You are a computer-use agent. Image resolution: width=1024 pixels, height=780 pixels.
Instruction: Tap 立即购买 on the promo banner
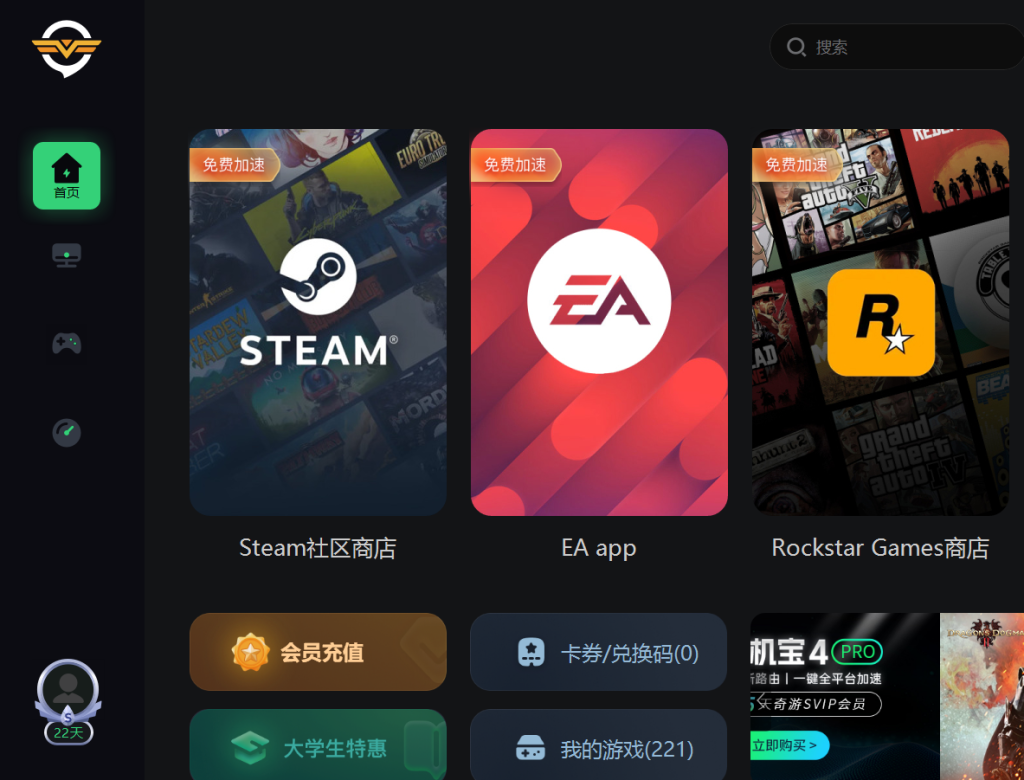pyautogui.click(x=790, y=745)
